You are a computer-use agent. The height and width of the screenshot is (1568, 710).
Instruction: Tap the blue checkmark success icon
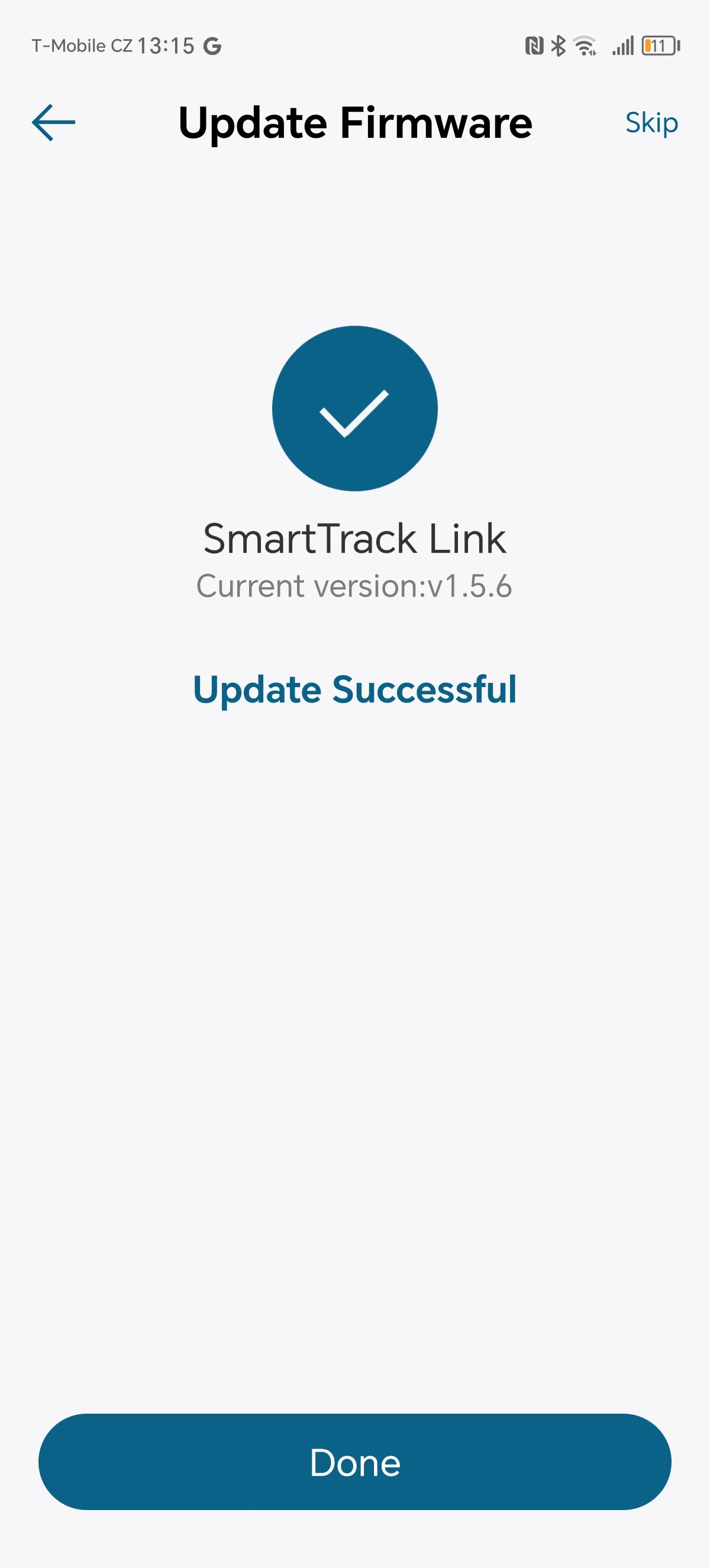pos(355,409)
